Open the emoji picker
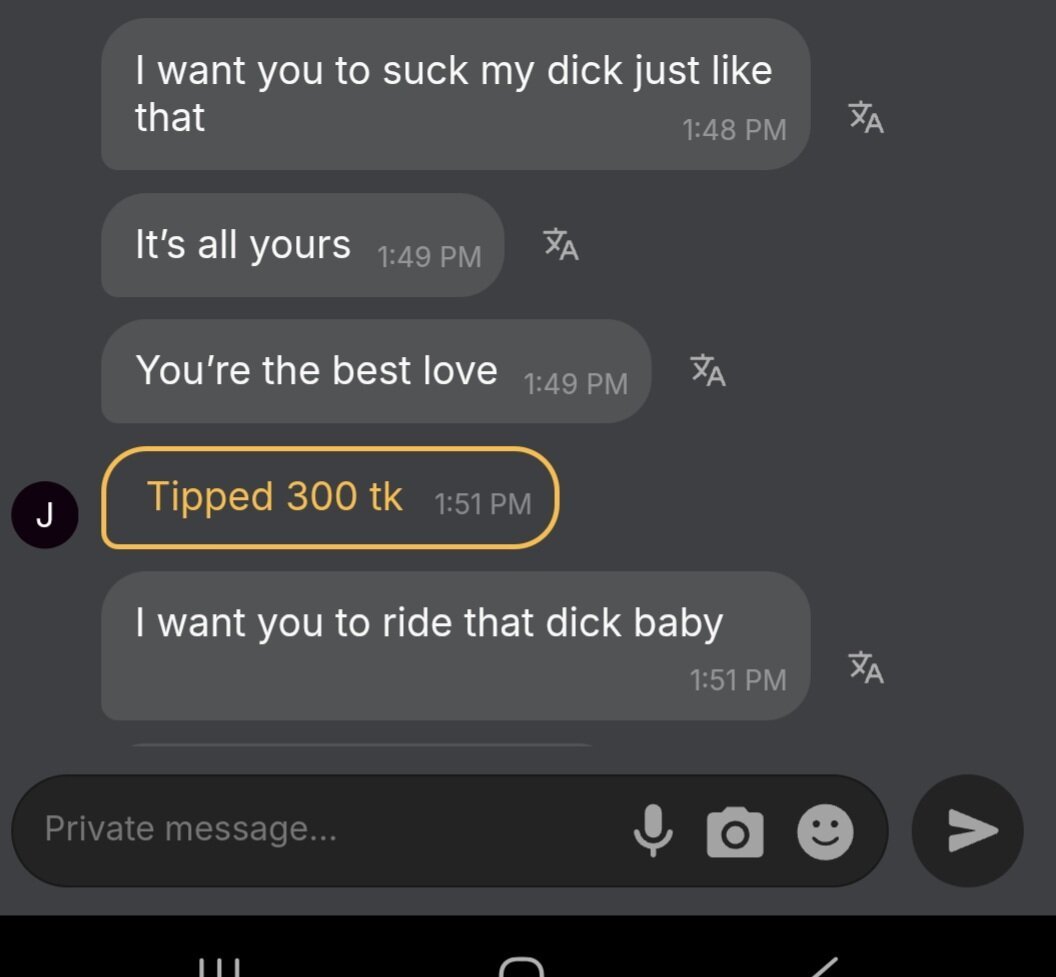Viewport: 1056px width, 977px height. point(825,832)
